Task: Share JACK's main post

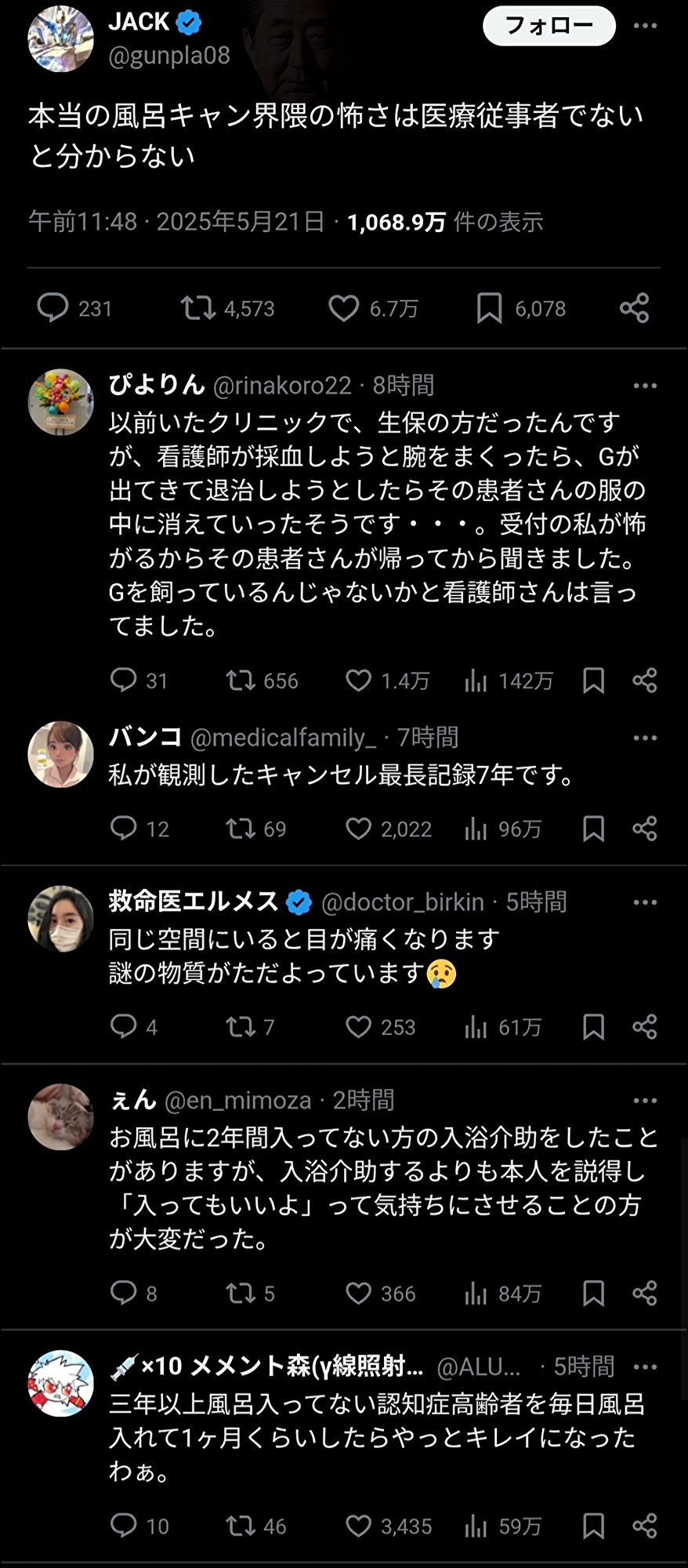Action: 634,308
